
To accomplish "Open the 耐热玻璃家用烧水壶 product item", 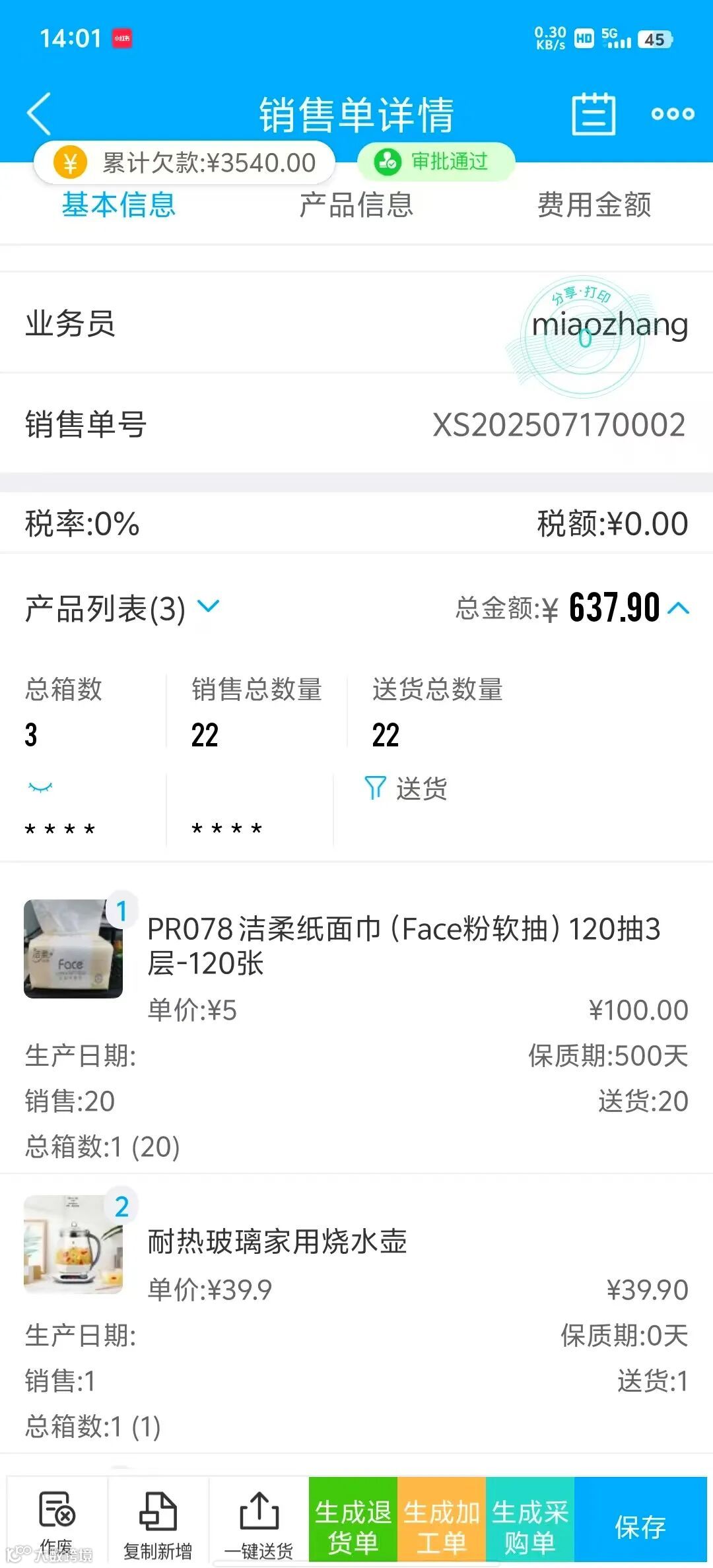I will 277,1241.
